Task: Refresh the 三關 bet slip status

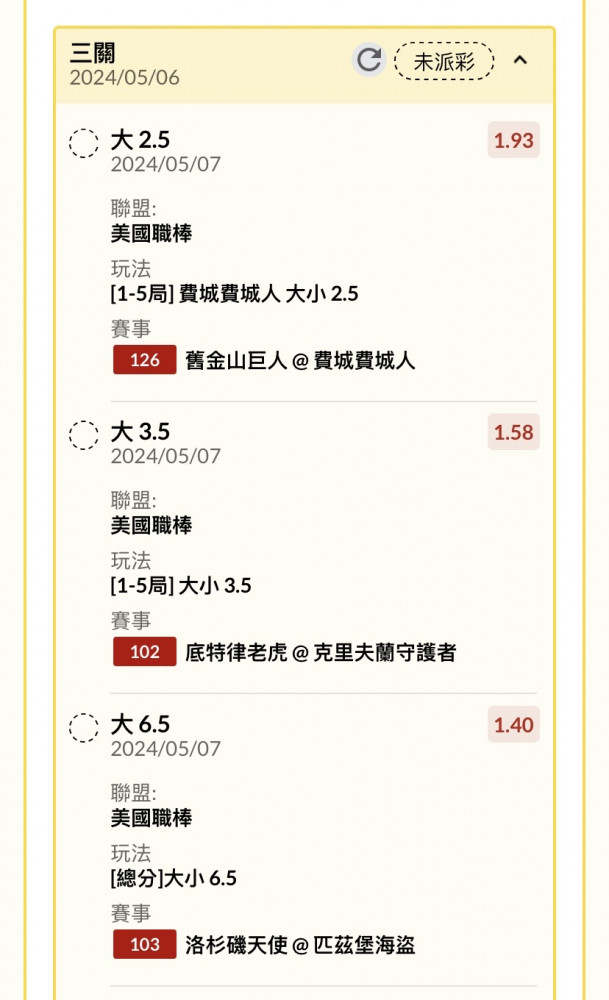Action: [369, 61]
